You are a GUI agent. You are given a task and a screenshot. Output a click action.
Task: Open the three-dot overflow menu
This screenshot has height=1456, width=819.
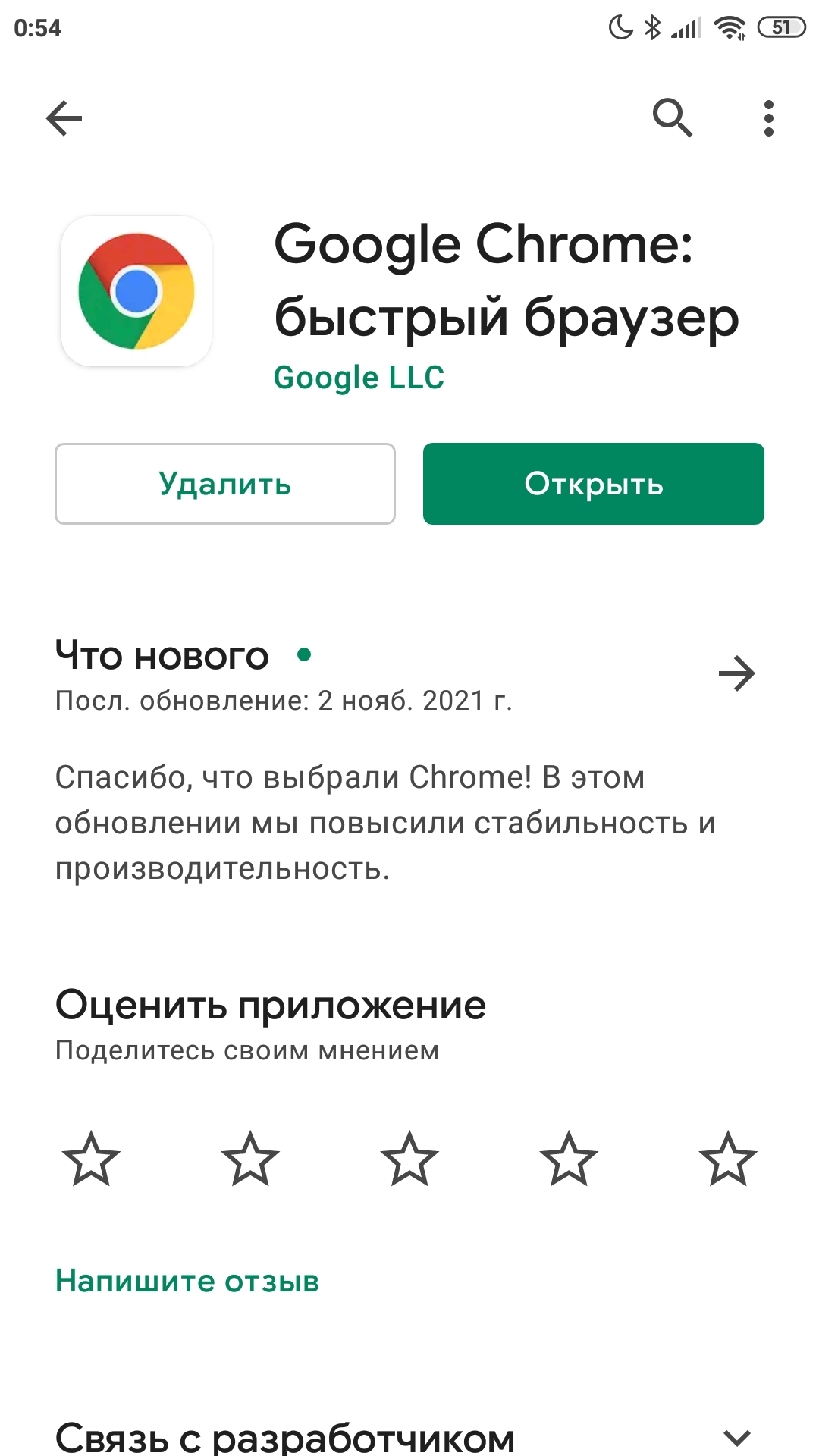[x=768, y=118]
